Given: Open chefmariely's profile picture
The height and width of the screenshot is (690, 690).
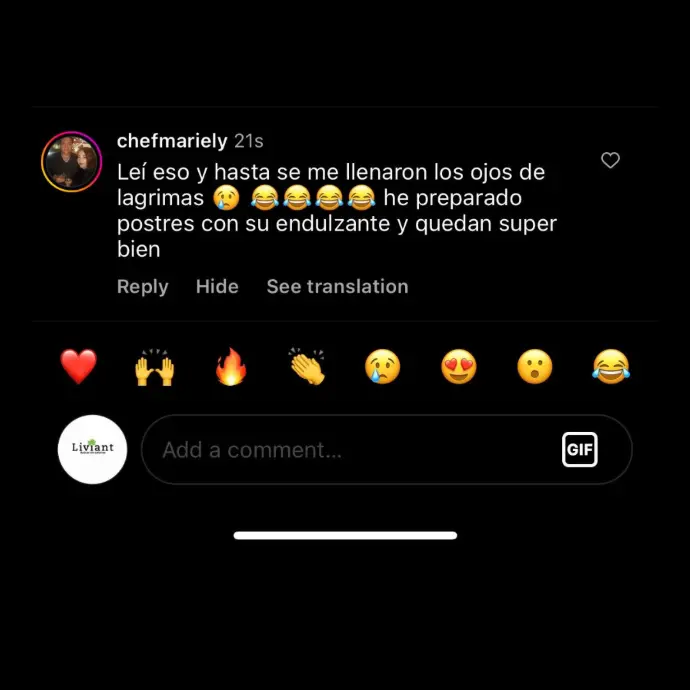Looking at the screenshot, I should click(71, 161).
